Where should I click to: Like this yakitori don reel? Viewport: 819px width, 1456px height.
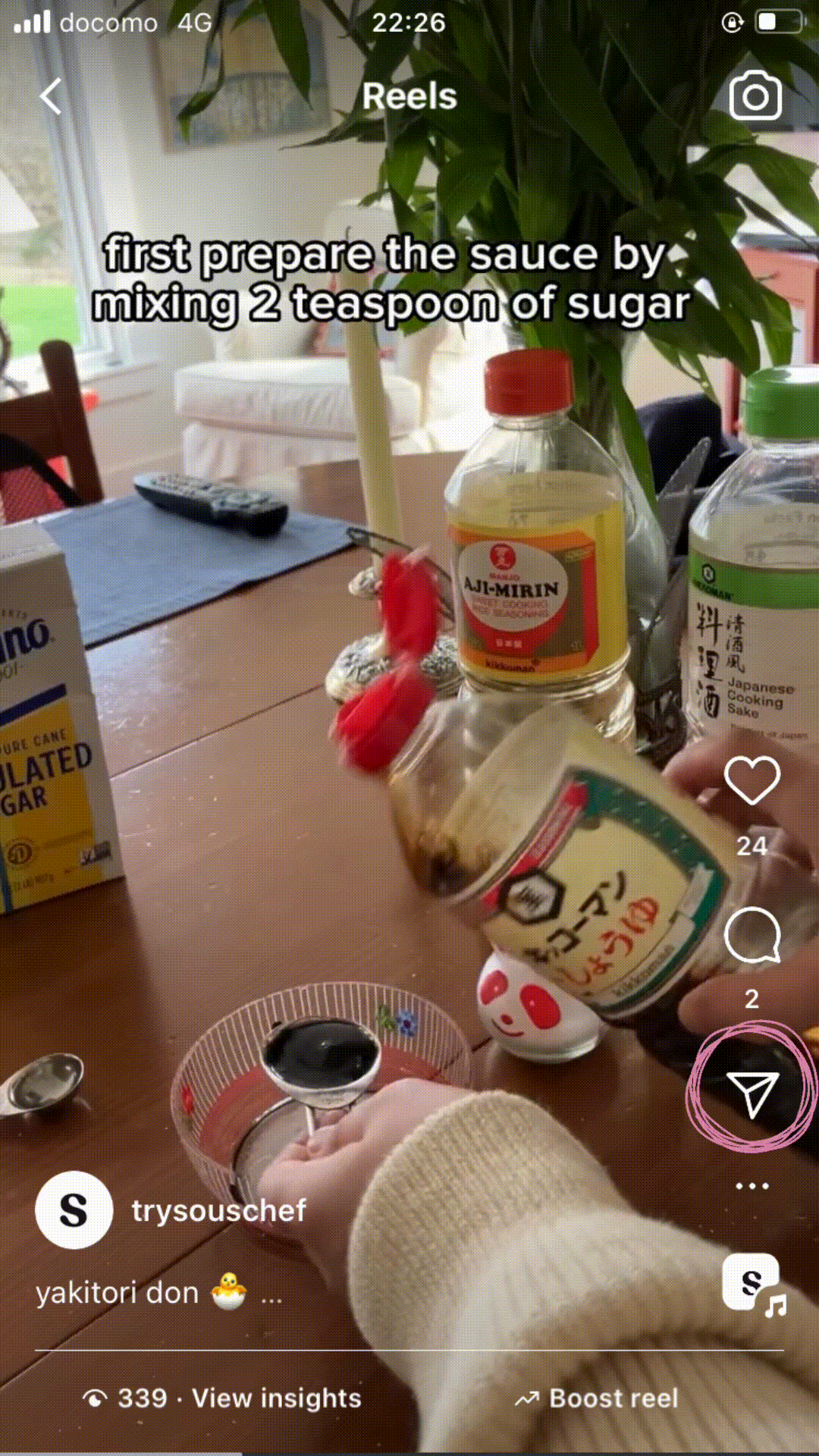tap(752, 780)
